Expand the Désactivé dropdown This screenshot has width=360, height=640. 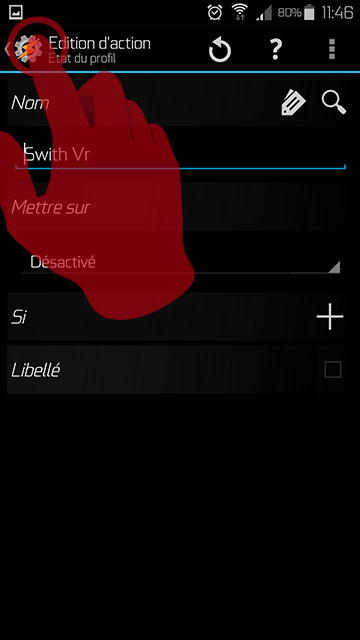(180, 261)
